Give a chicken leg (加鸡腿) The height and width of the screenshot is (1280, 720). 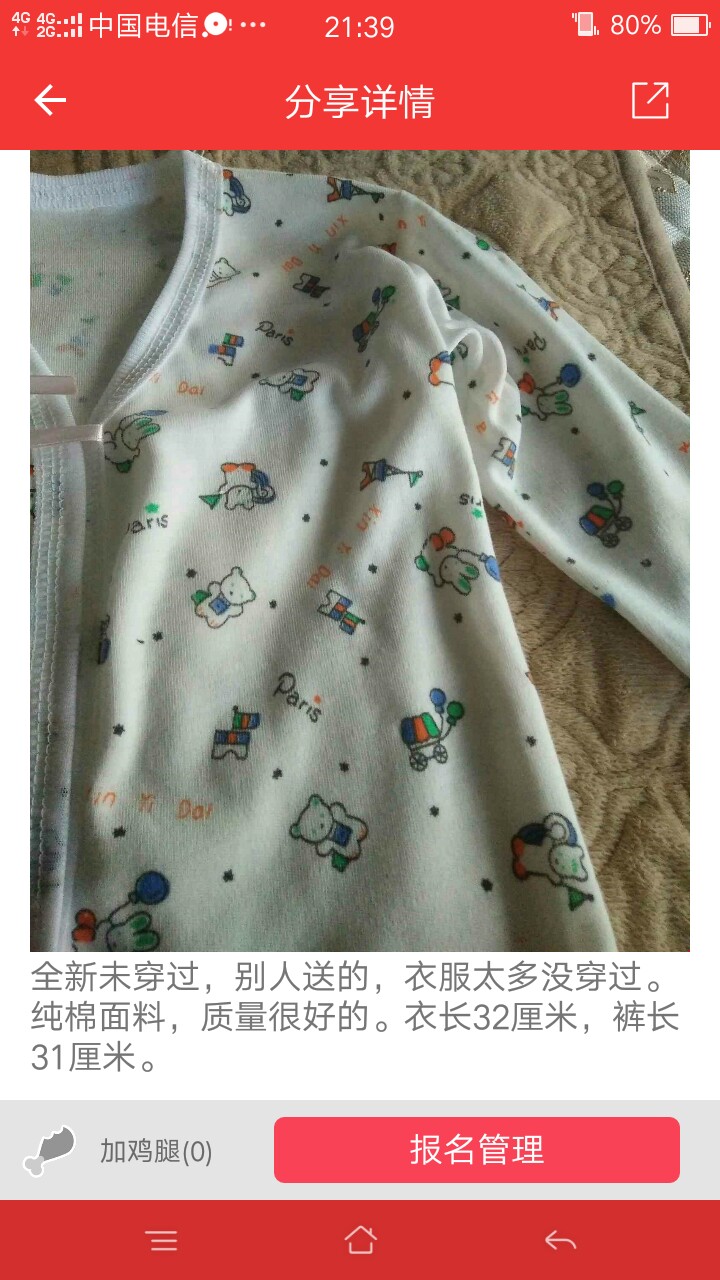pyautogui.click(x=118, y=1151)
